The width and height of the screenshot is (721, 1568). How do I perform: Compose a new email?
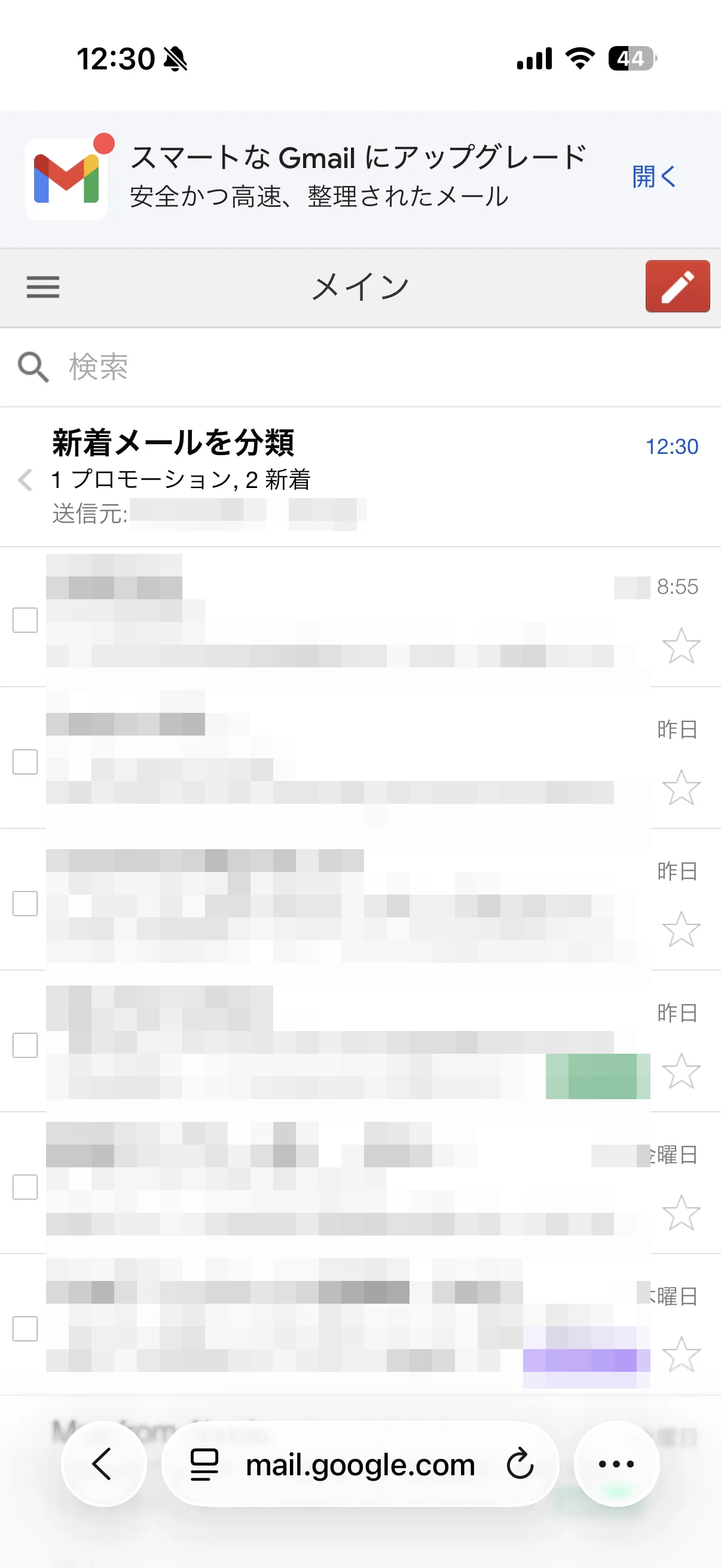point(677,286)
